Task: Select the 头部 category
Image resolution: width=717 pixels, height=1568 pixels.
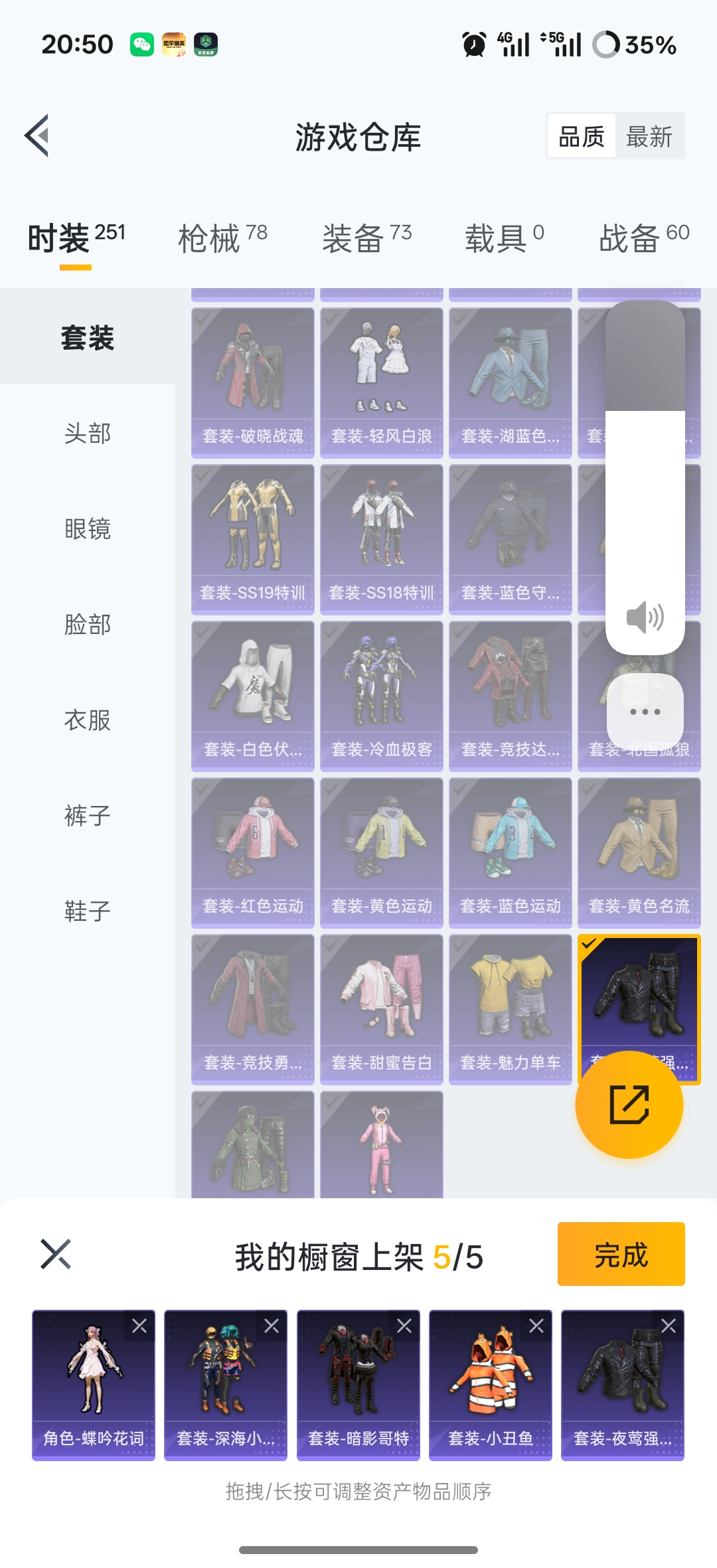Action: point(88,433)
